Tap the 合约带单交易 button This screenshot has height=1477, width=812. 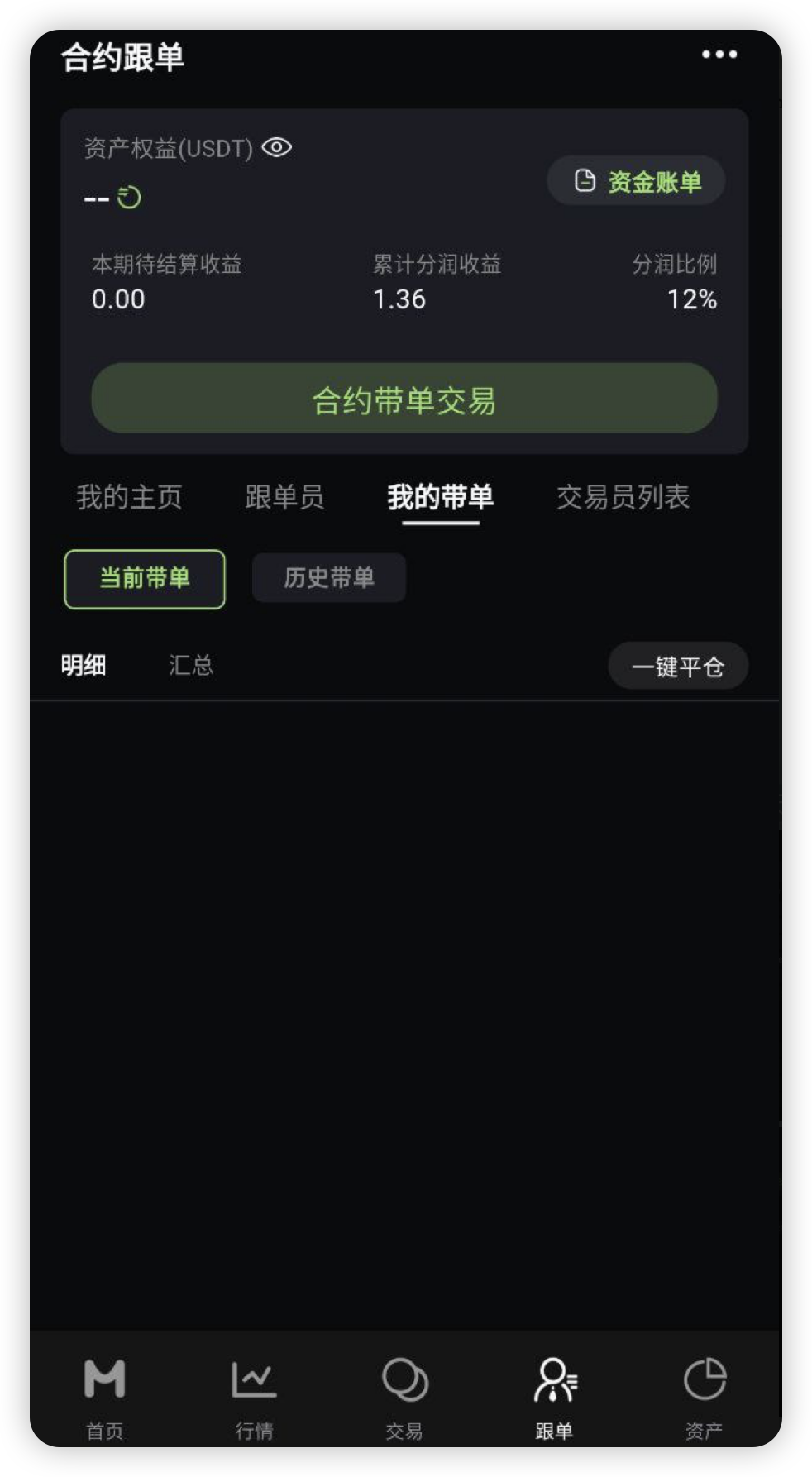click(404, 399)
